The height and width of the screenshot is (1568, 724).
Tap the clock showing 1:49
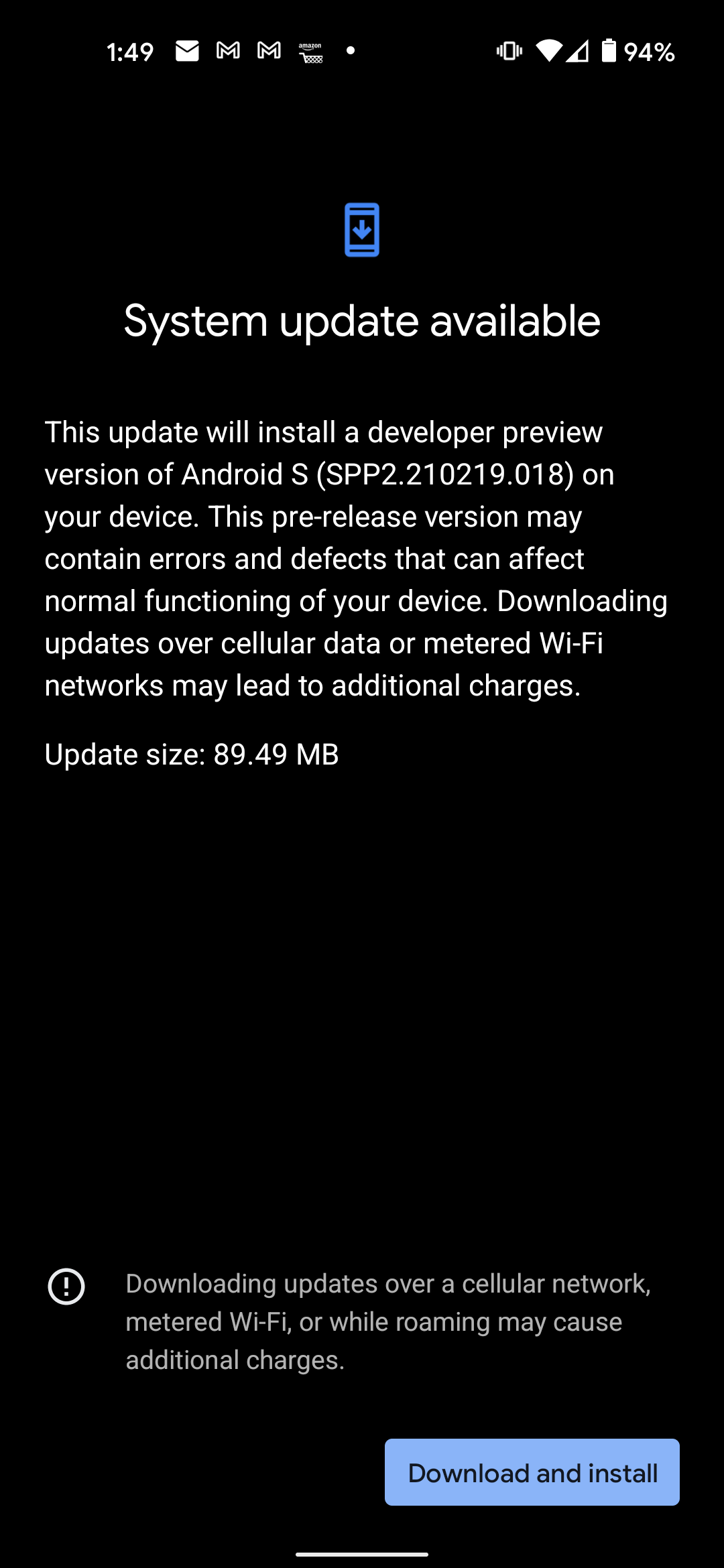coord(129,50)
